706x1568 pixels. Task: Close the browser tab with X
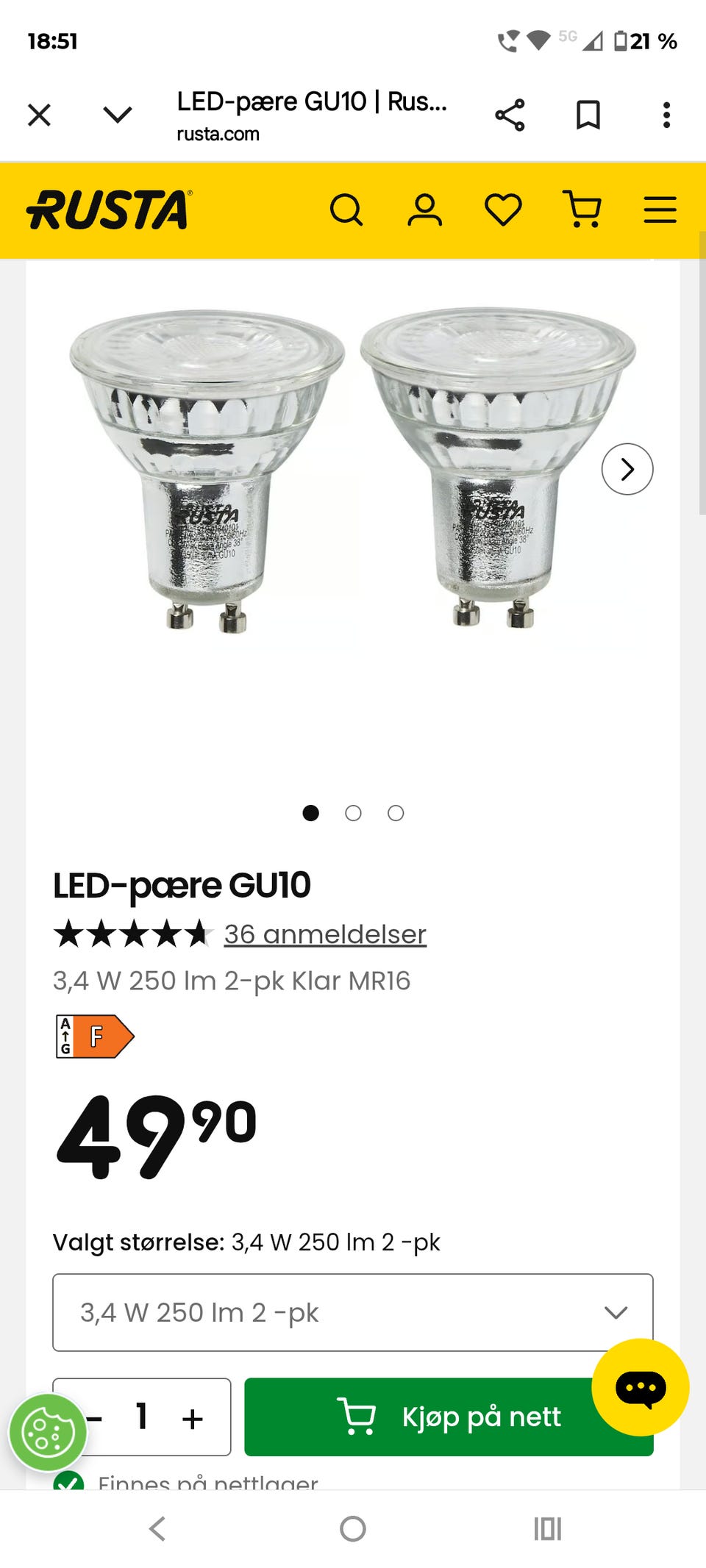(39, 115)
